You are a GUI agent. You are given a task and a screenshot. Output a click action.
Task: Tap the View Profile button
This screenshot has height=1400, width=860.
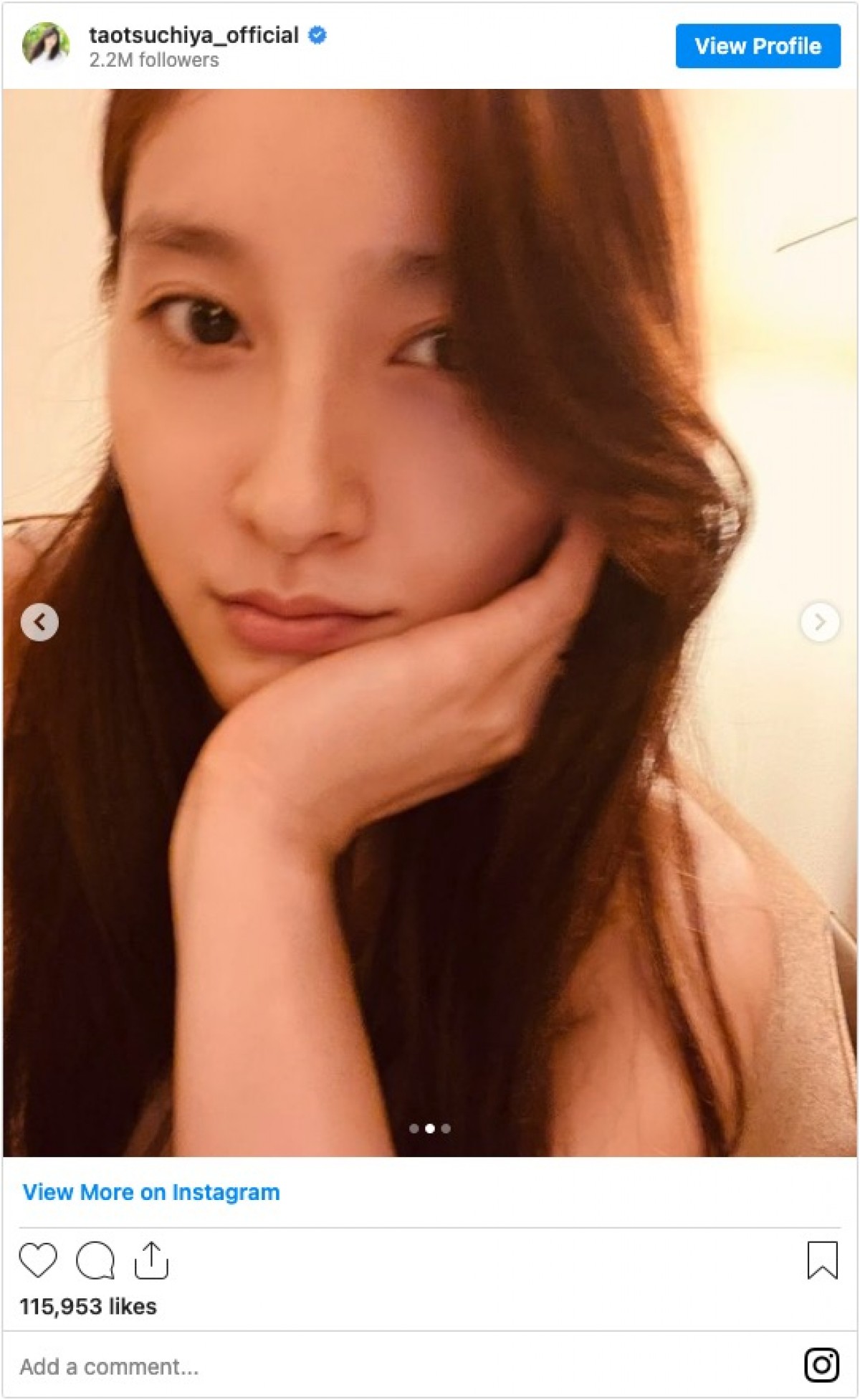click(x=758, y=46)
